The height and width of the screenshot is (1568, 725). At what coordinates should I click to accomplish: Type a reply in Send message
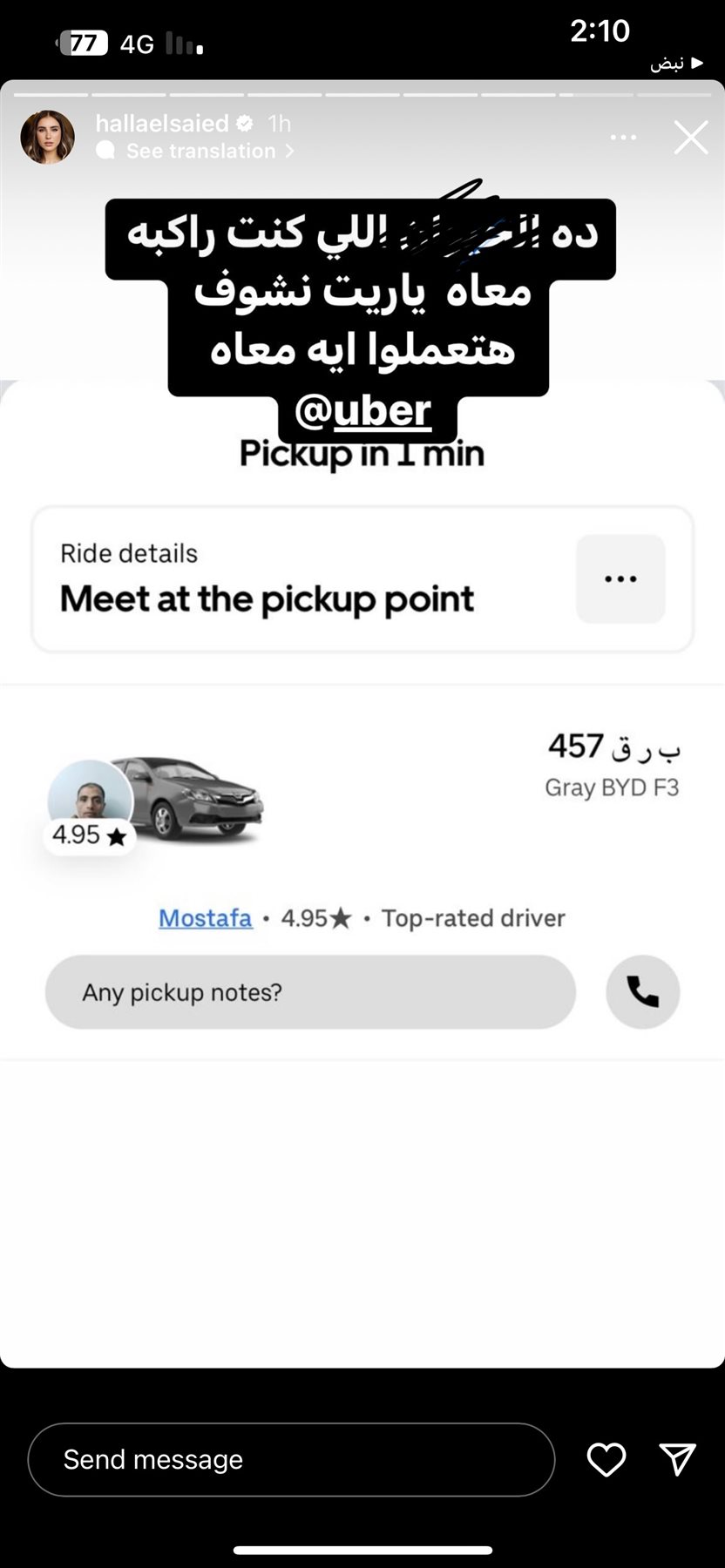coord(291,1459)
